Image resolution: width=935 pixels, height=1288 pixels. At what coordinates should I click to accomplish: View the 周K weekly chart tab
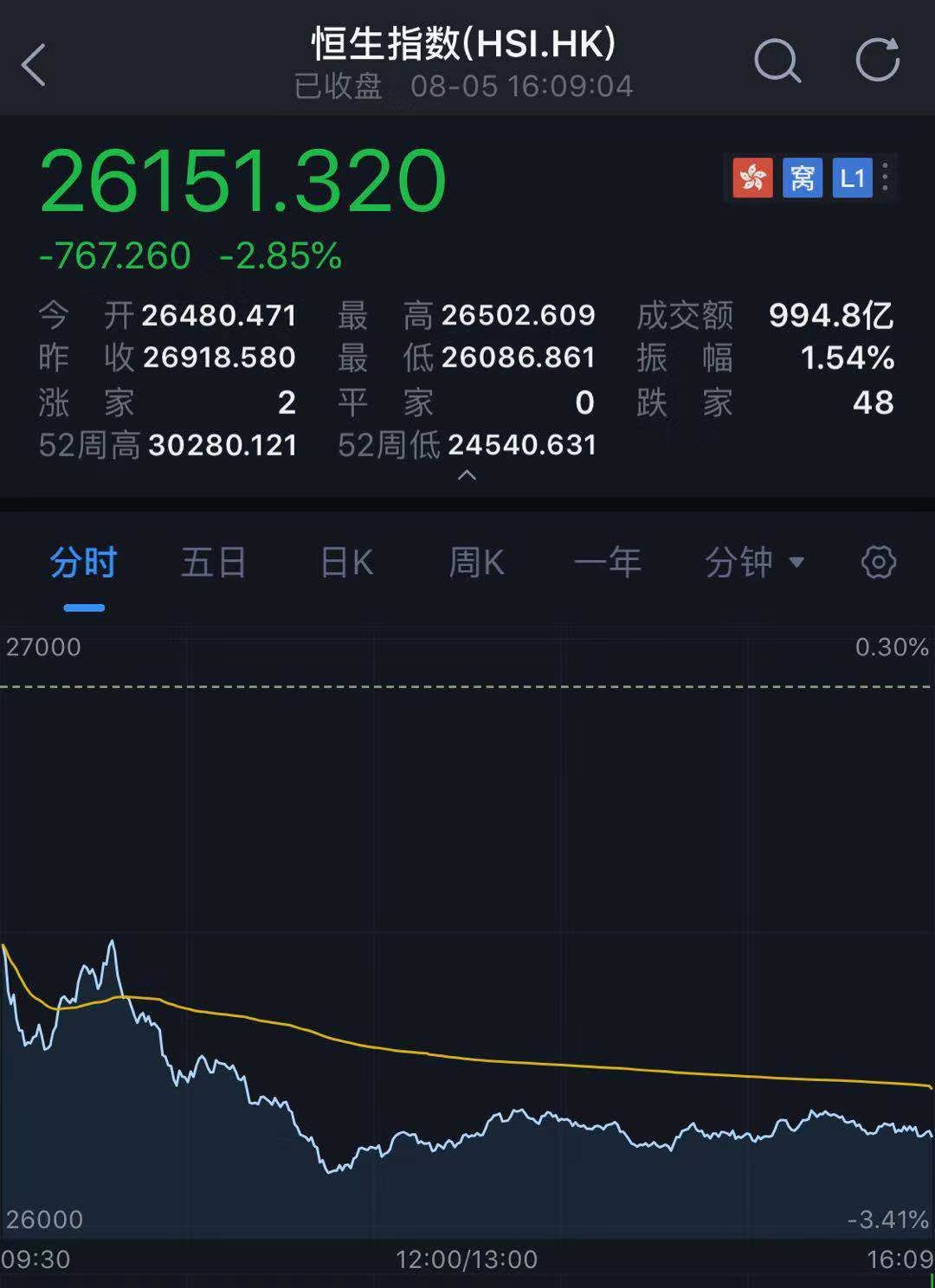point(476,562)
